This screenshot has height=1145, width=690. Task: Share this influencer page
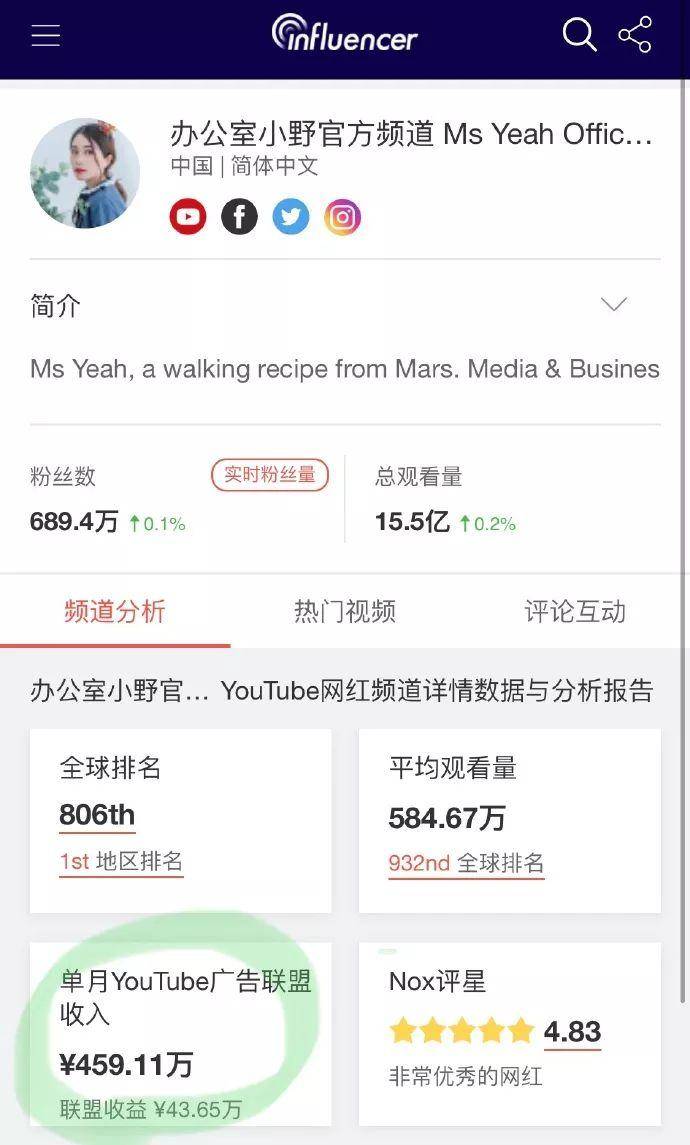click(635, 35)
